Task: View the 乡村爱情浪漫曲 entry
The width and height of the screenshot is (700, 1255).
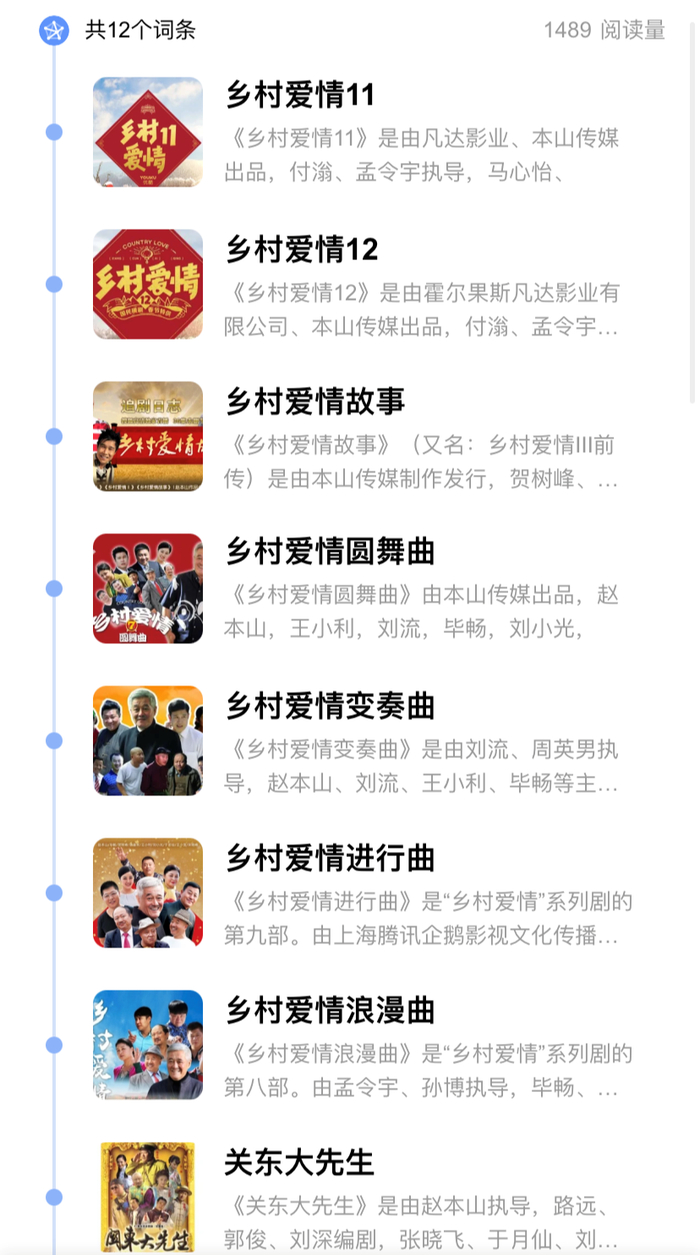Action: coord(330,1010)
